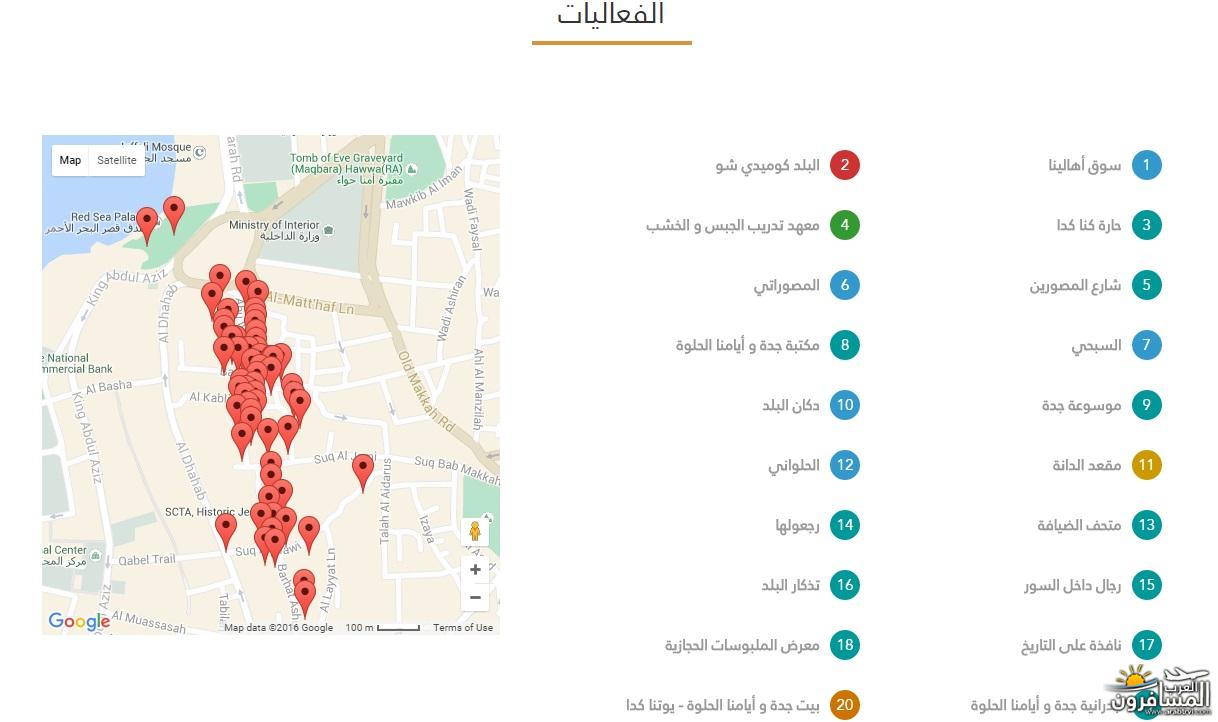Activate Street View pegman
1218x722 pixels.
[x=475, y=532]
